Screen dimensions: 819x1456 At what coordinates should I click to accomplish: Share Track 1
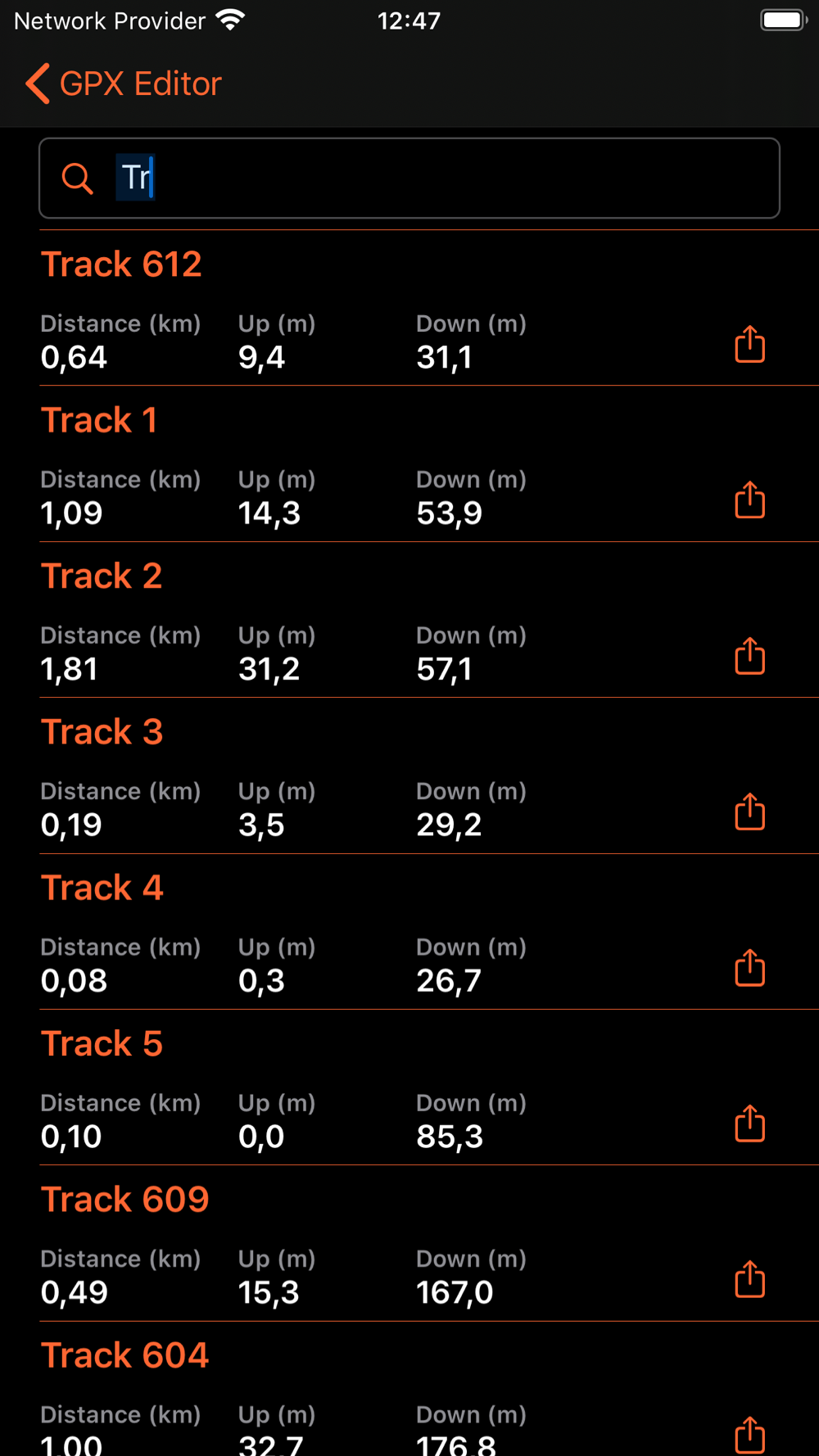pyautogui.click(x=749, y=500)
